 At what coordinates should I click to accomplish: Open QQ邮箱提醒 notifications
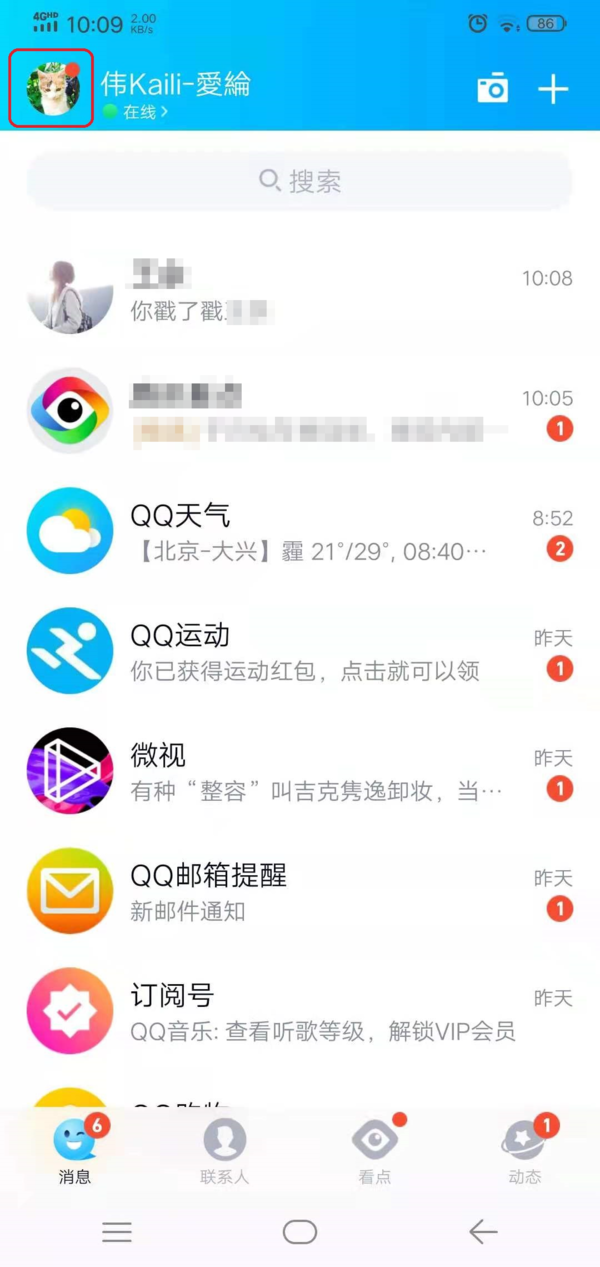(300, 893)
